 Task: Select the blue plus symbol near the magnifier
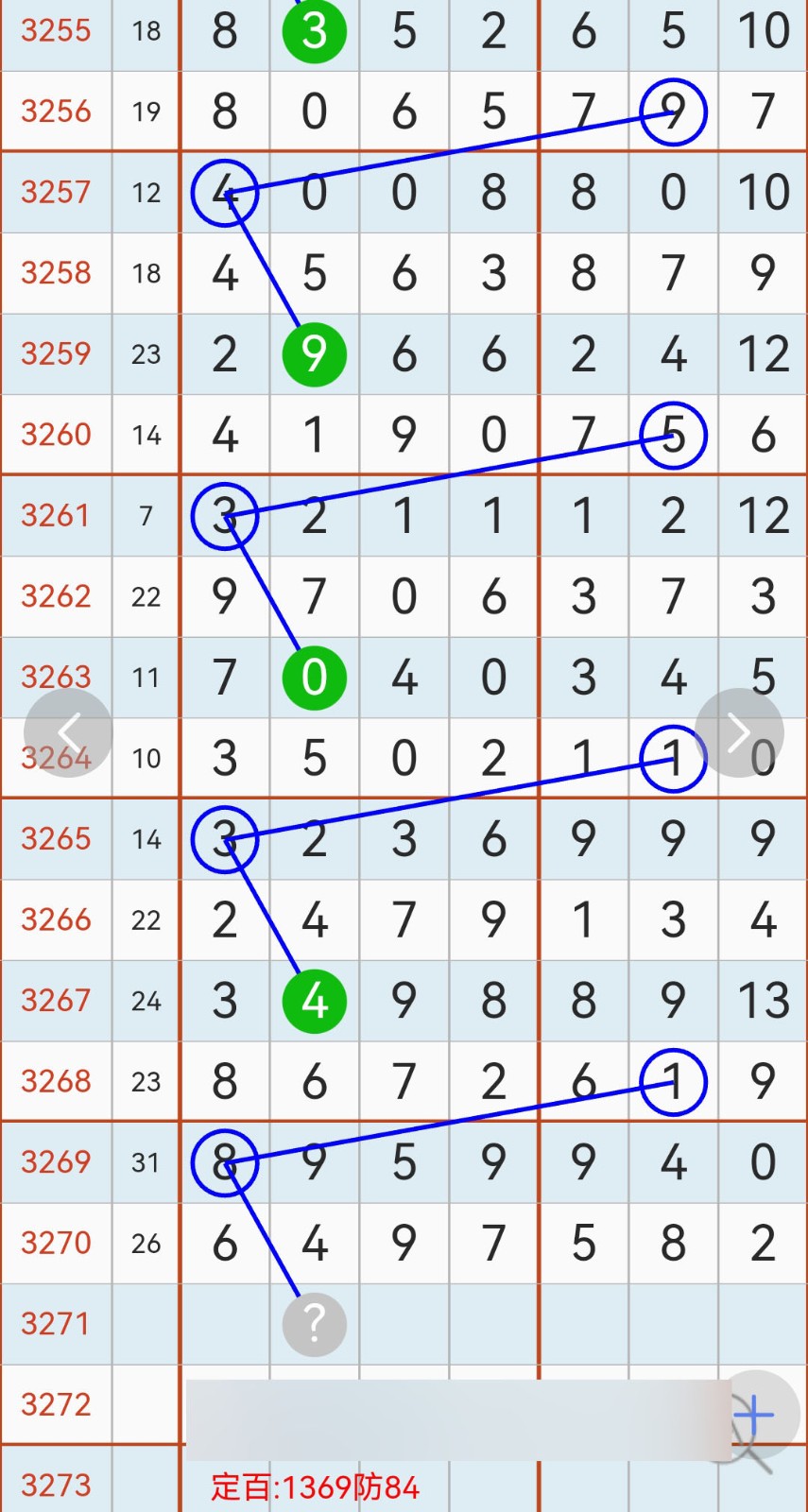pyautogui.click(x=753, y=1413)
